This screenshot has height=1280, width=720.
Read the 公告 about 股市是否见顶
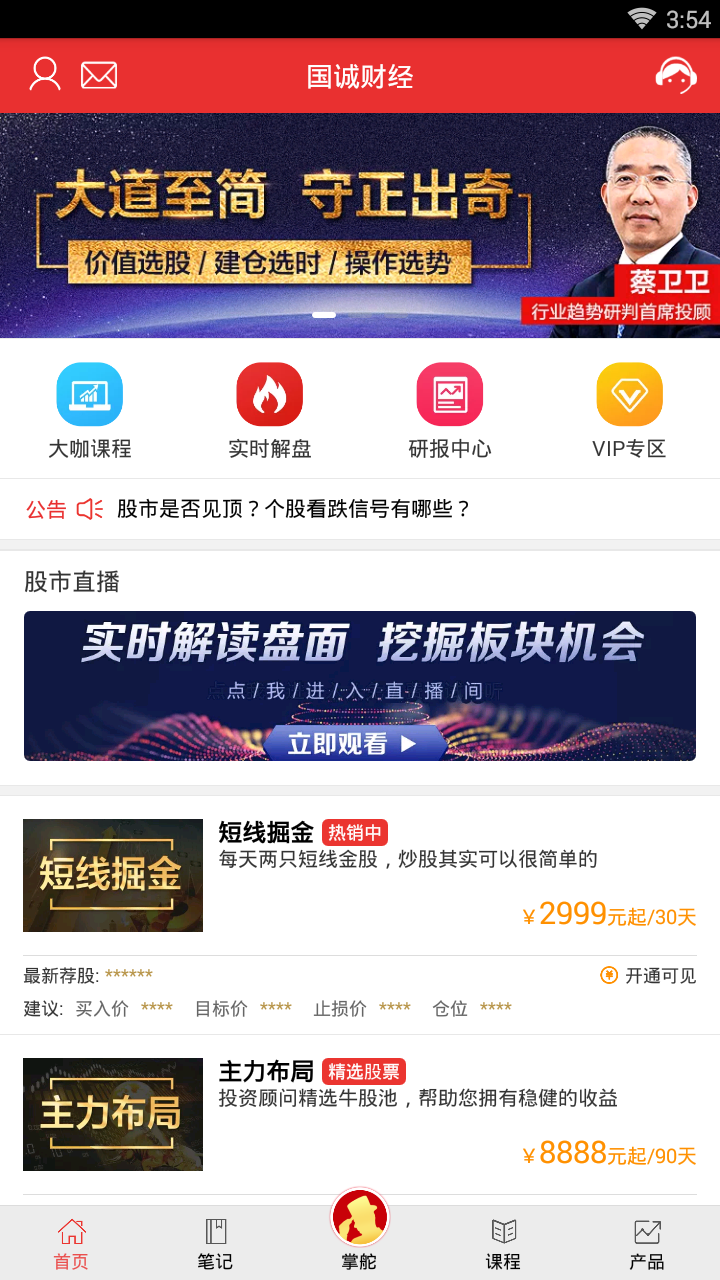pyautogui.click(x=294, y=509)
